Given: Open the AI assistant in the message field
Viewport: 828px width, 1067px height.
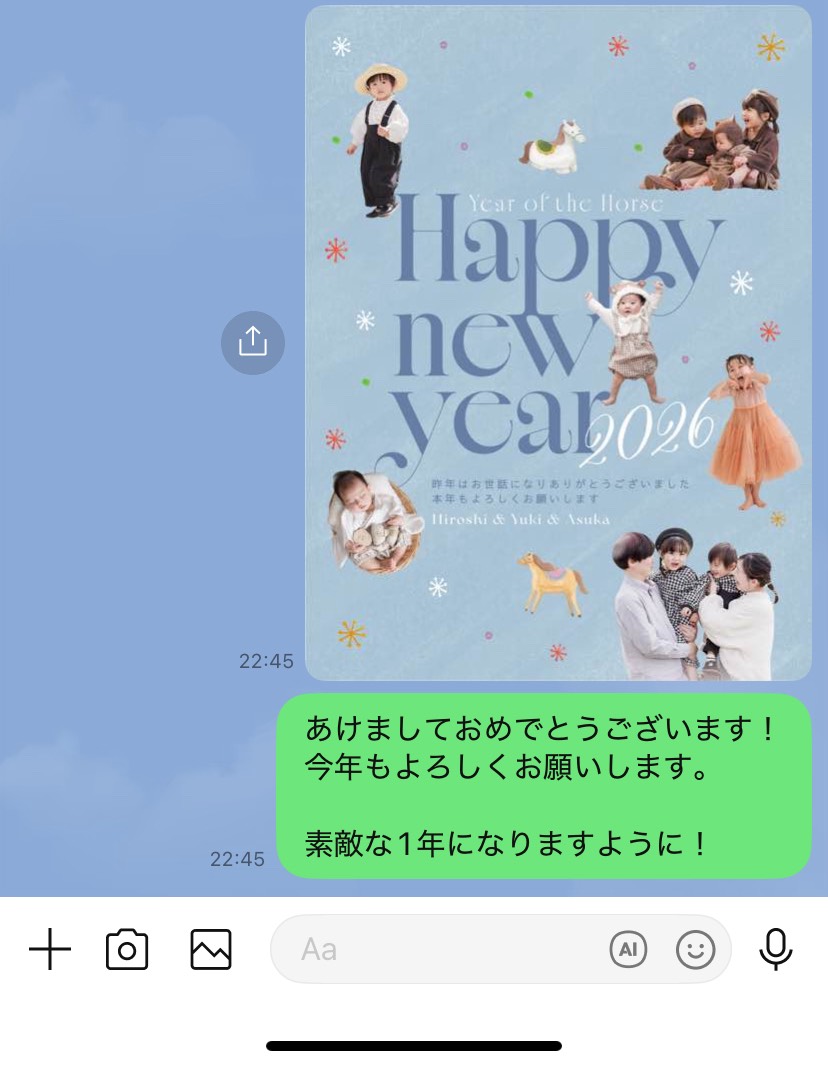Looking at the screenshot, I should (628, 949).
